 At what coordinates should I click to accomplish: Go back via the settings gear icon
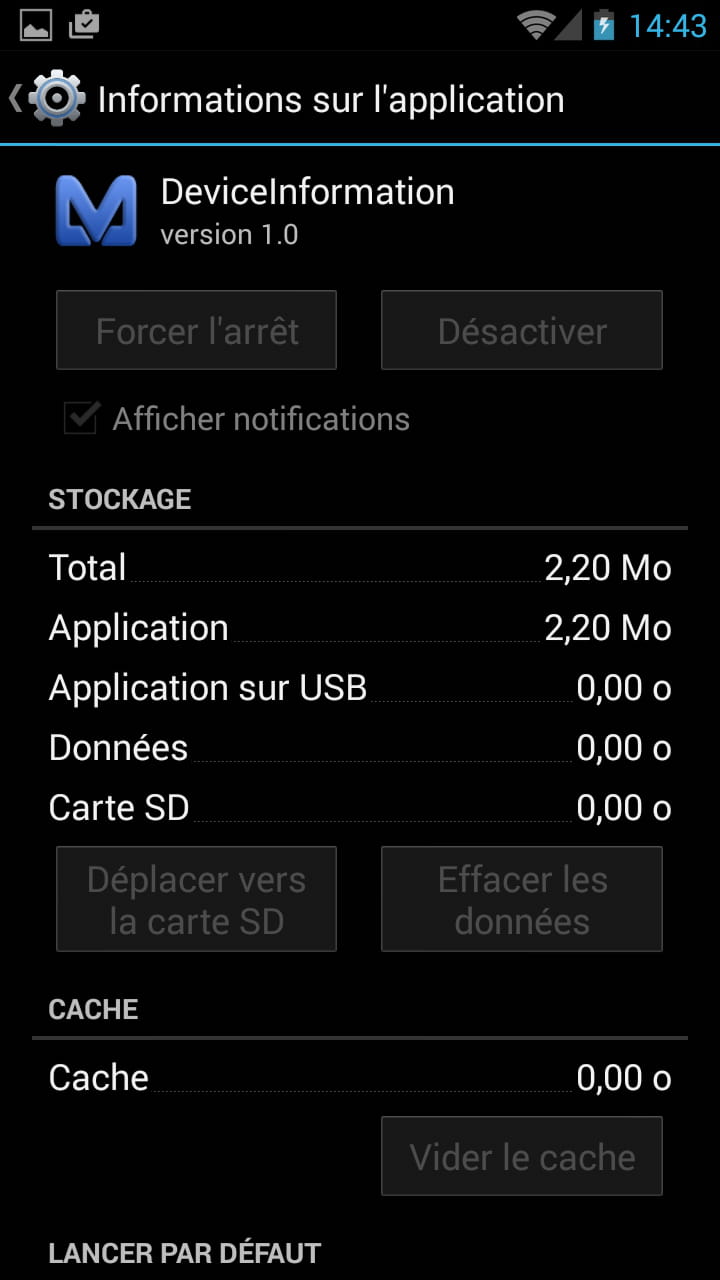[x=55, y=99]
